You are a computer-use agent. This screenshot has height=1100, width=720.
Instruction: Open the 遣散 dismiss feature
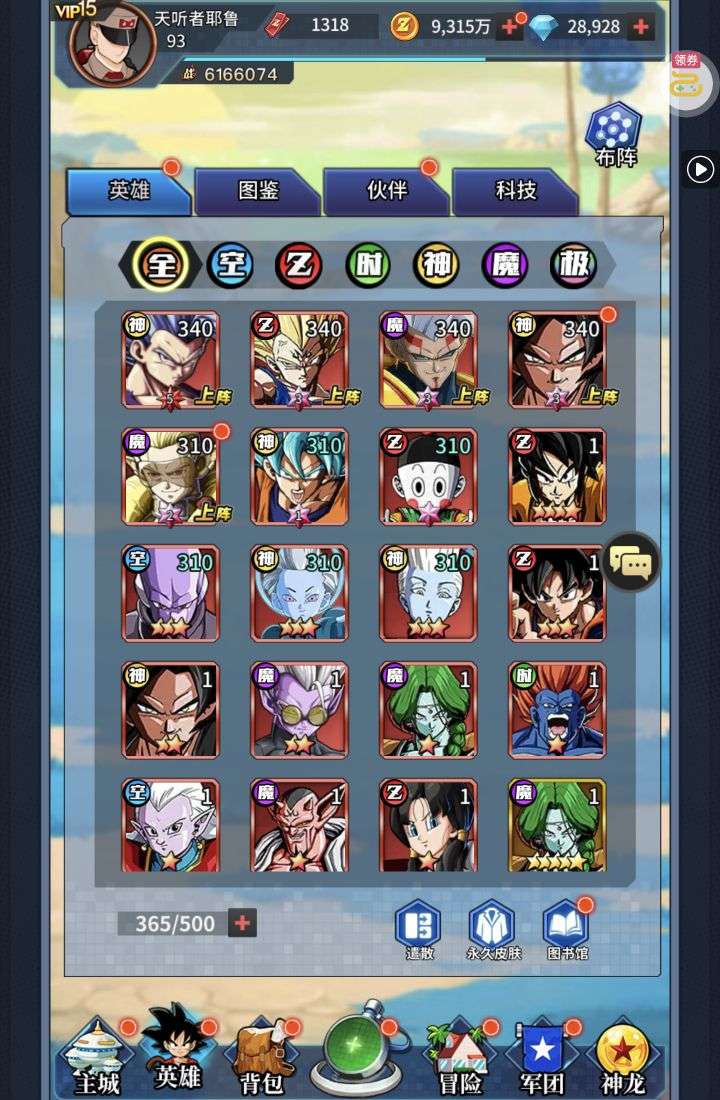(418, 929)
